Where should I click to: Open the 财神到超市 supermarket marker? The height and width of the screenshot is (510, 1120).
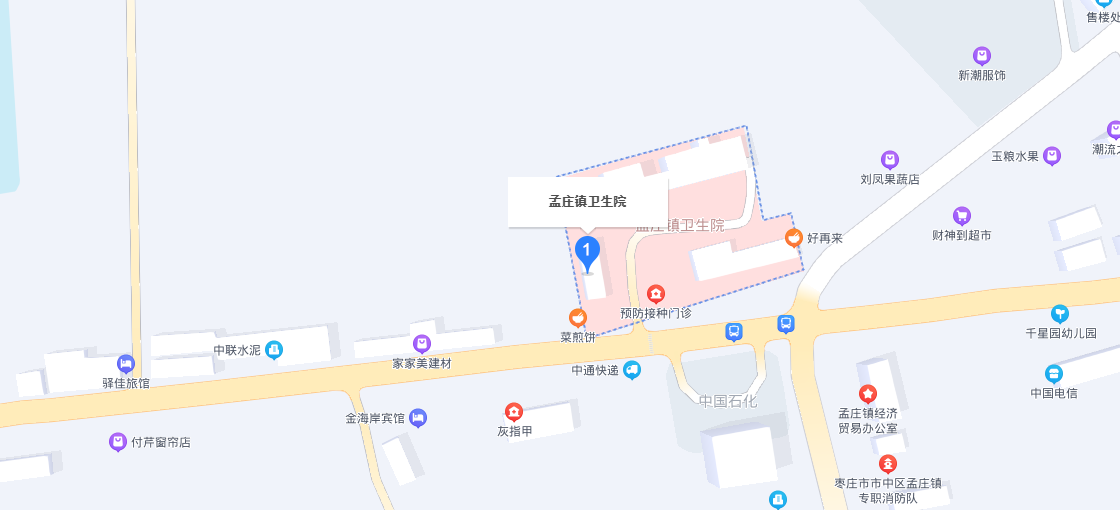961,216
